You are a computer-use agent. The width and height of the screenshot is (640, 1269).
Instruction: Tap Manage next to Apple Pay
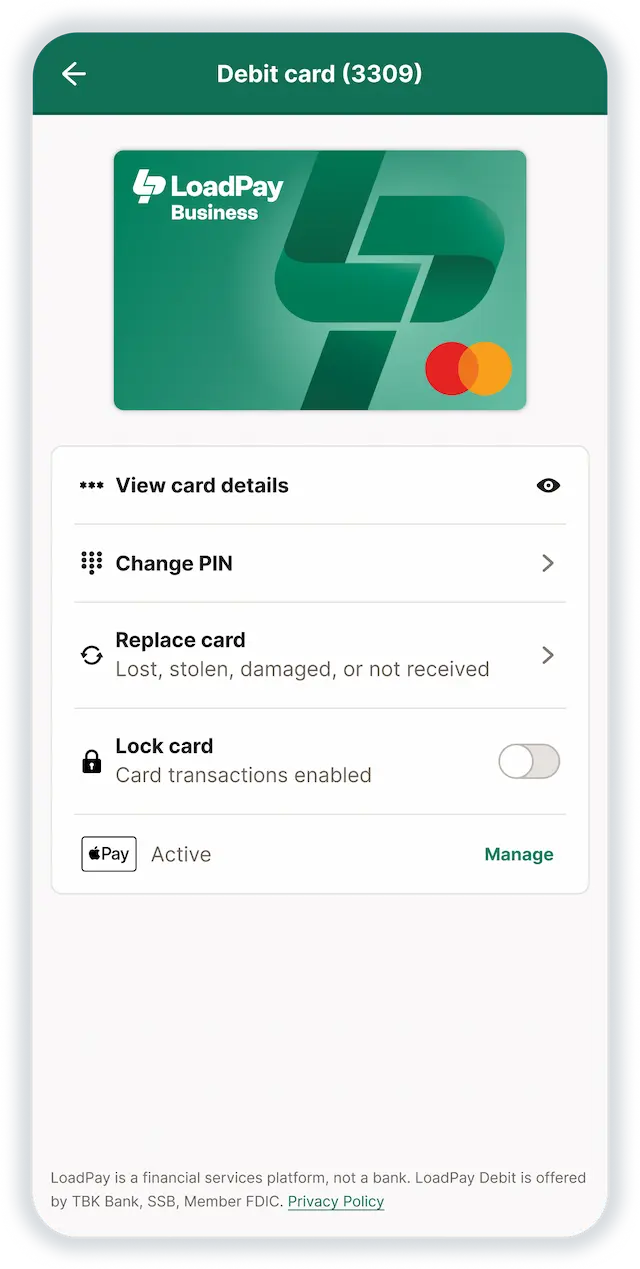click(x=518, y=855)
